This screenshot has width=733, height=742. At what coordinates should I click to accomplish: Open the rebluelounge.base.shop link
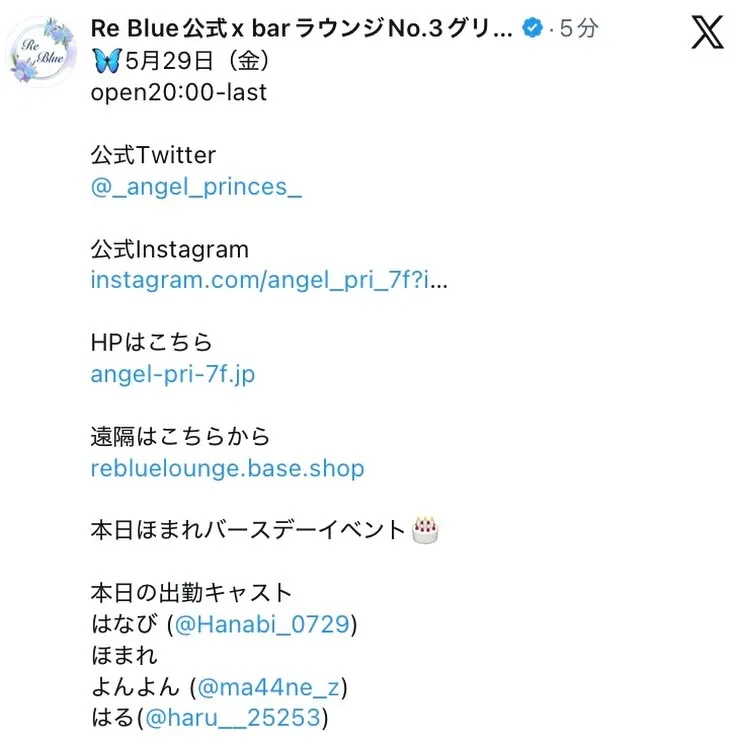click(x=228, y=468)
